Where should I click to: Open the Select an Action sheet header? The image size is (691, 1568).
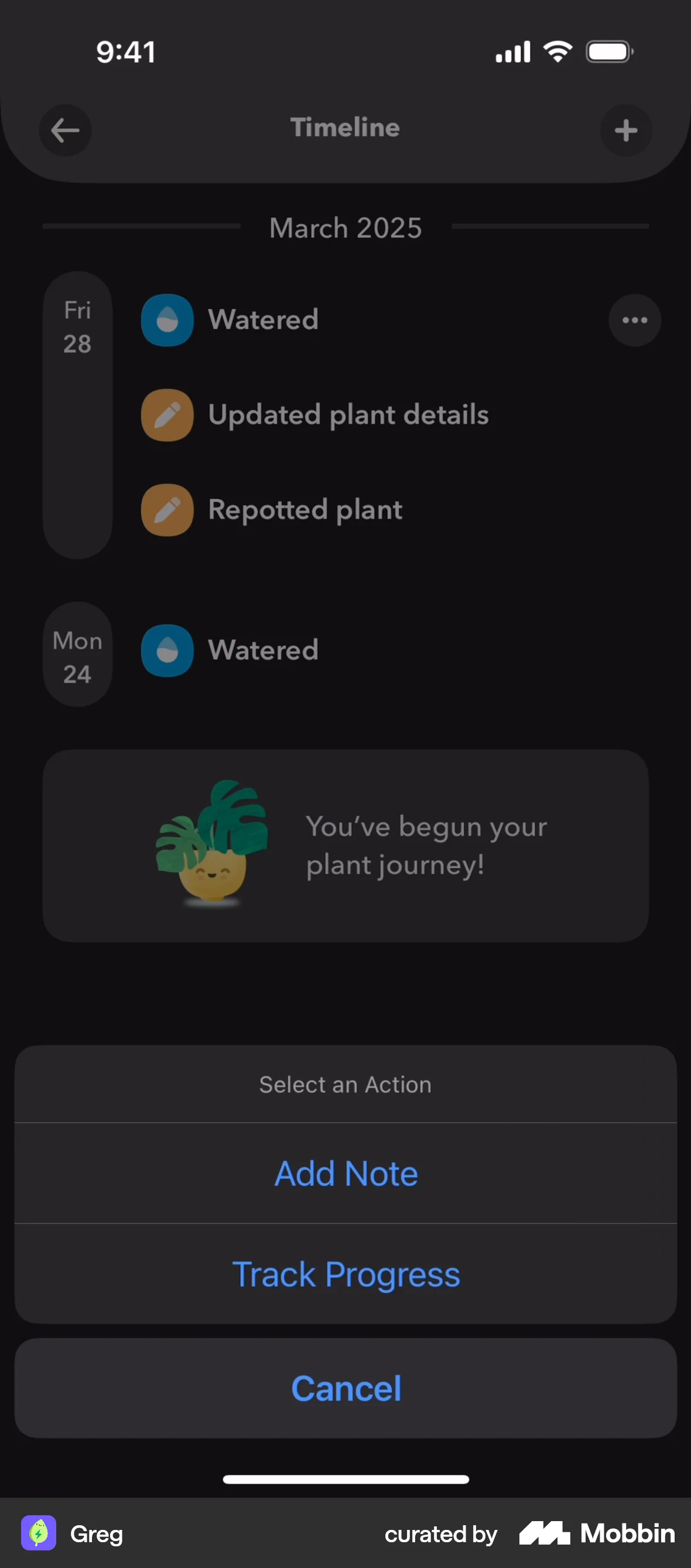(345, 1084)
